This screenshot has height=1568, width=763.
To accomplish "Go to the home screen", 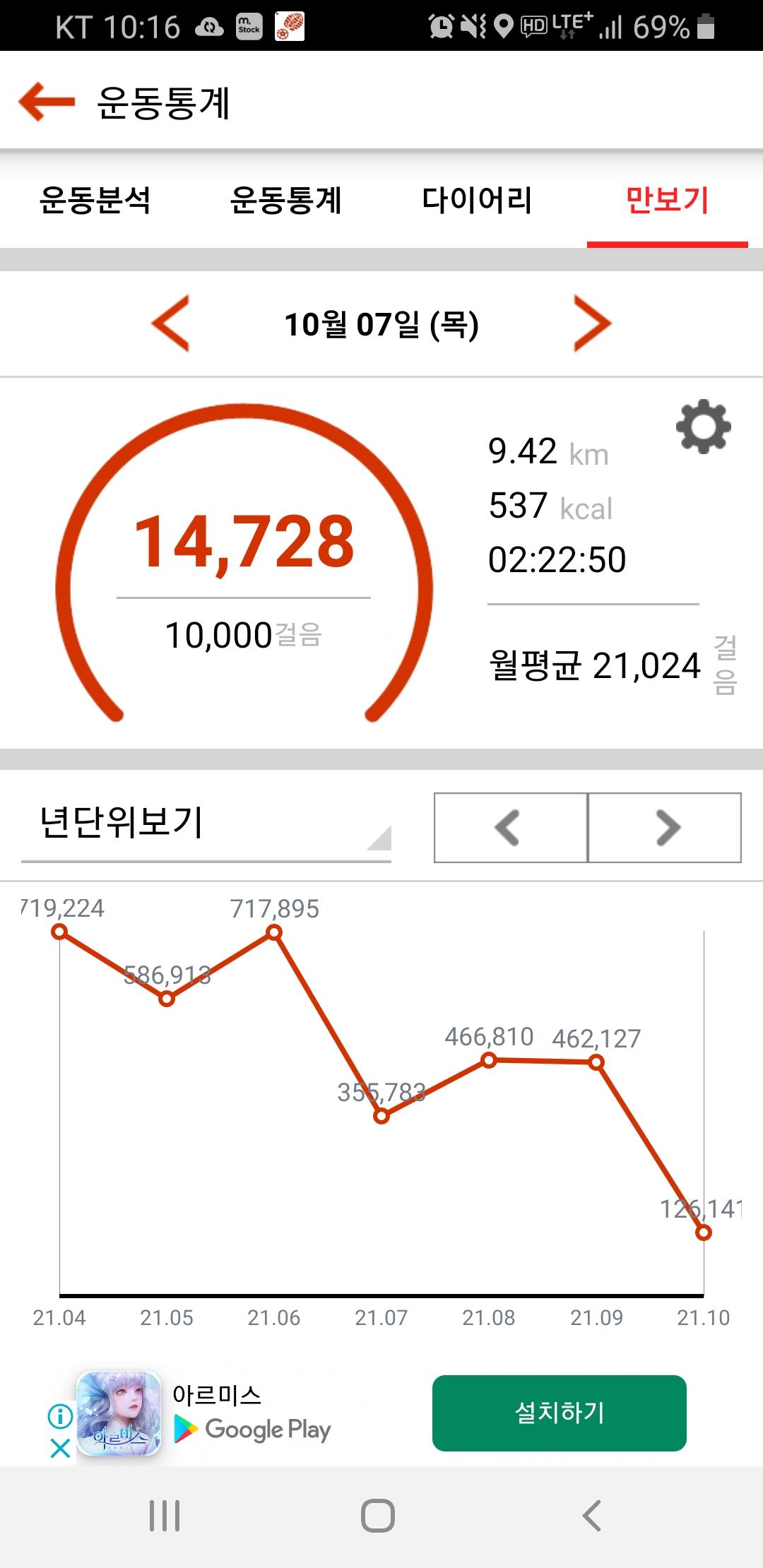I will pos(378,1516).
